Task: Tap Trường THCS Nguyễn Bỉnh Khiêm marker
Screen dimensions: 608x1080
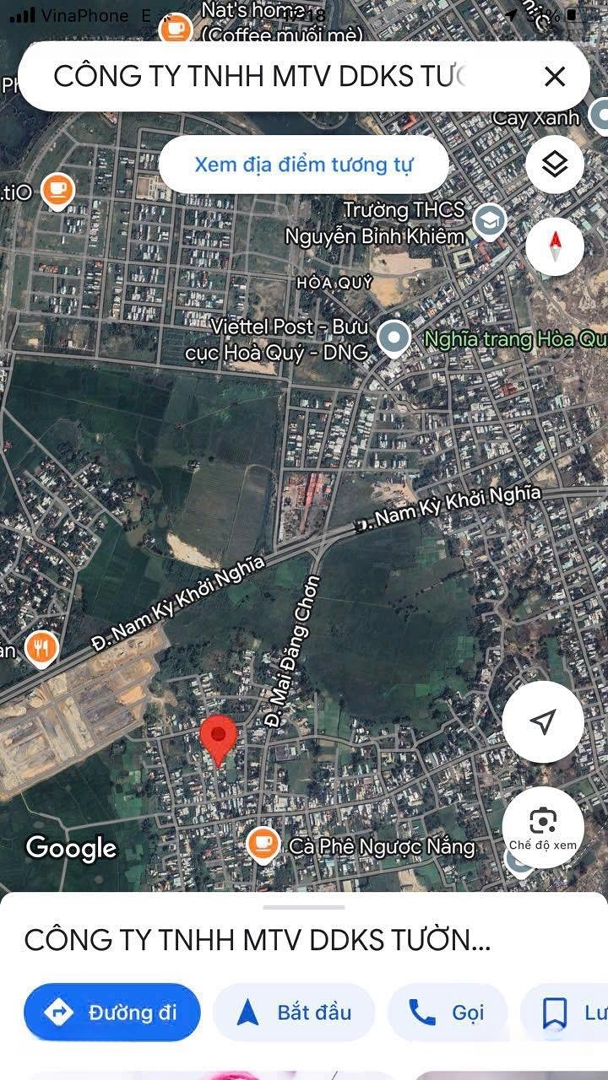Action: coord(490,222)
